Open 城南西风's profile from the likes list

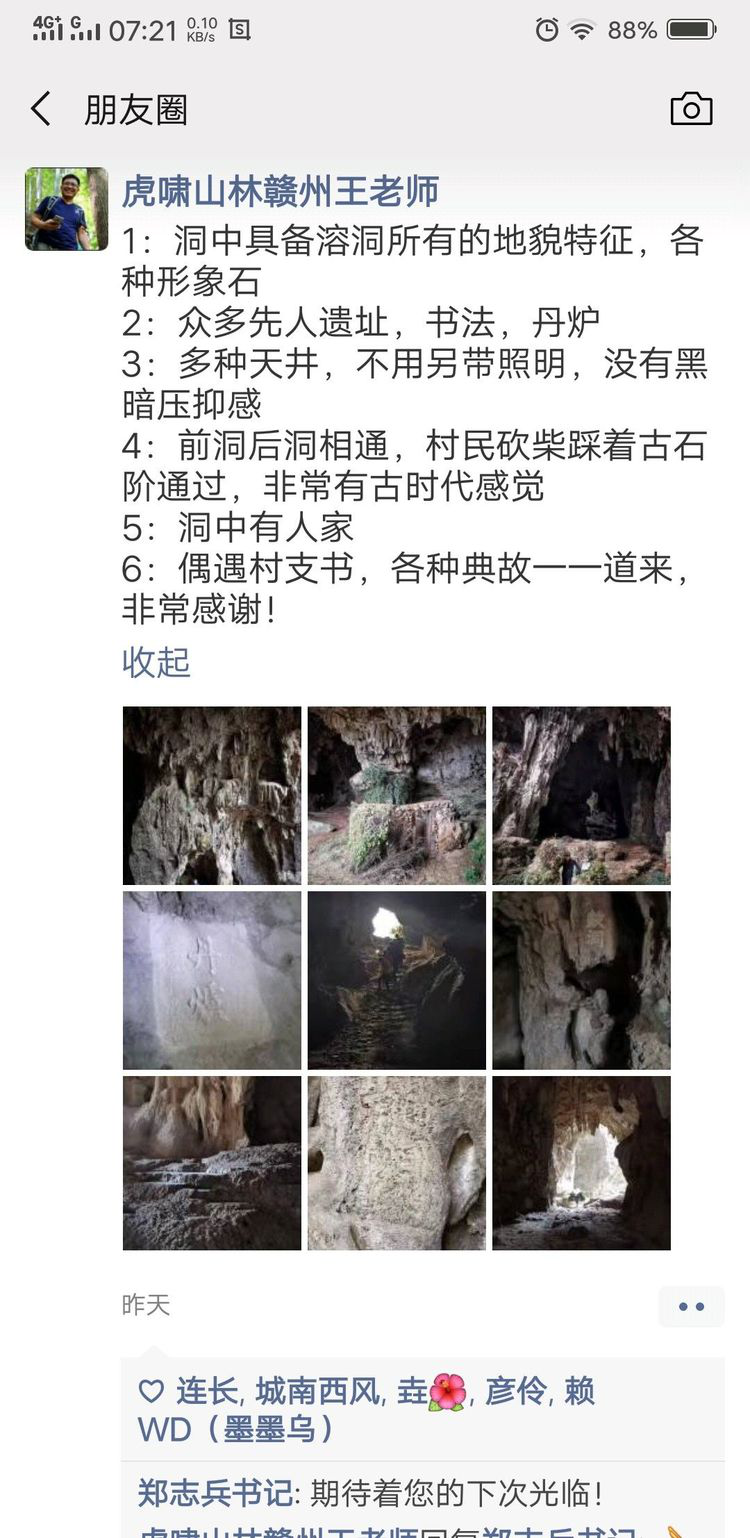point(318,1391)
